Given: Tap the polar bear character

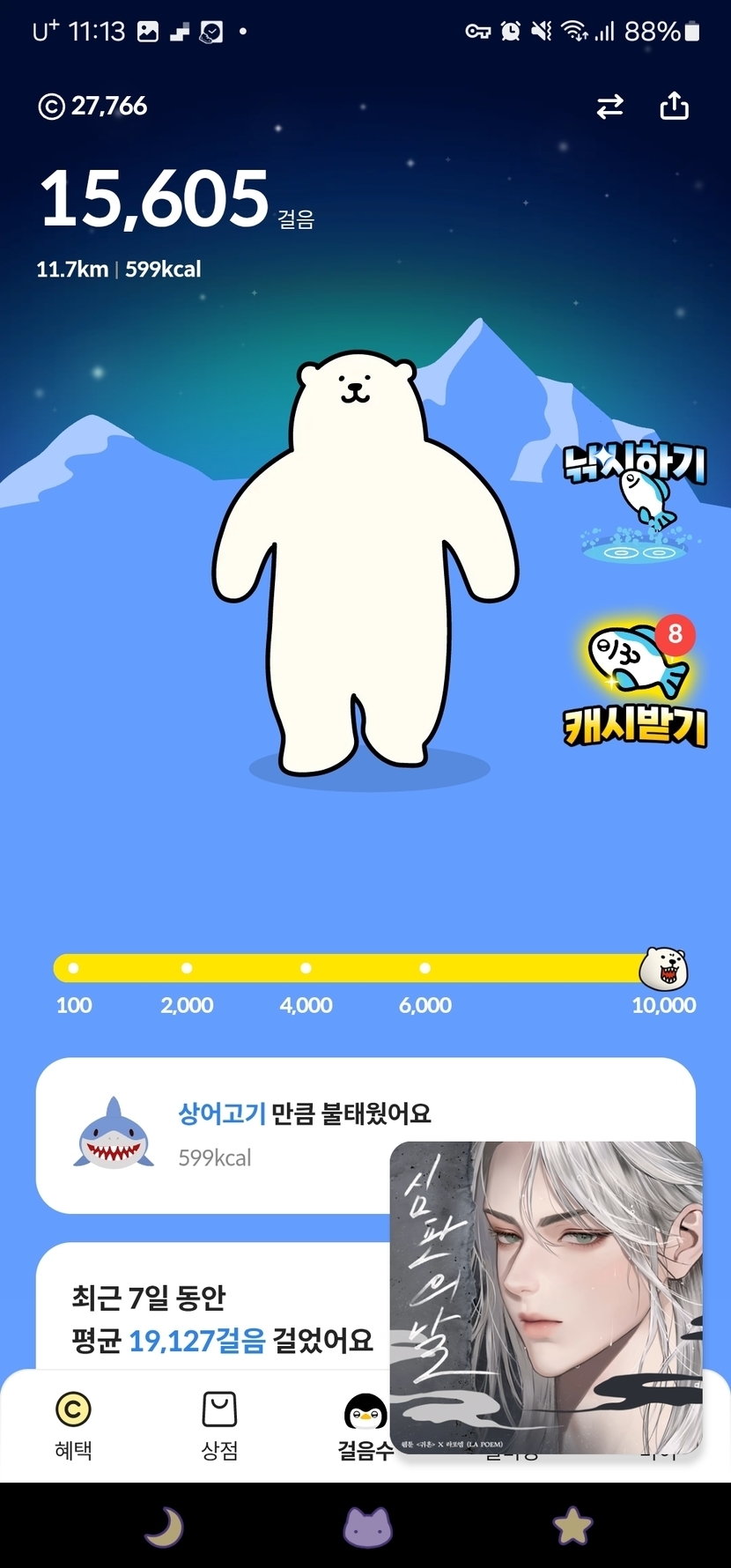Looking at the screenshot, I should [363, 564].
